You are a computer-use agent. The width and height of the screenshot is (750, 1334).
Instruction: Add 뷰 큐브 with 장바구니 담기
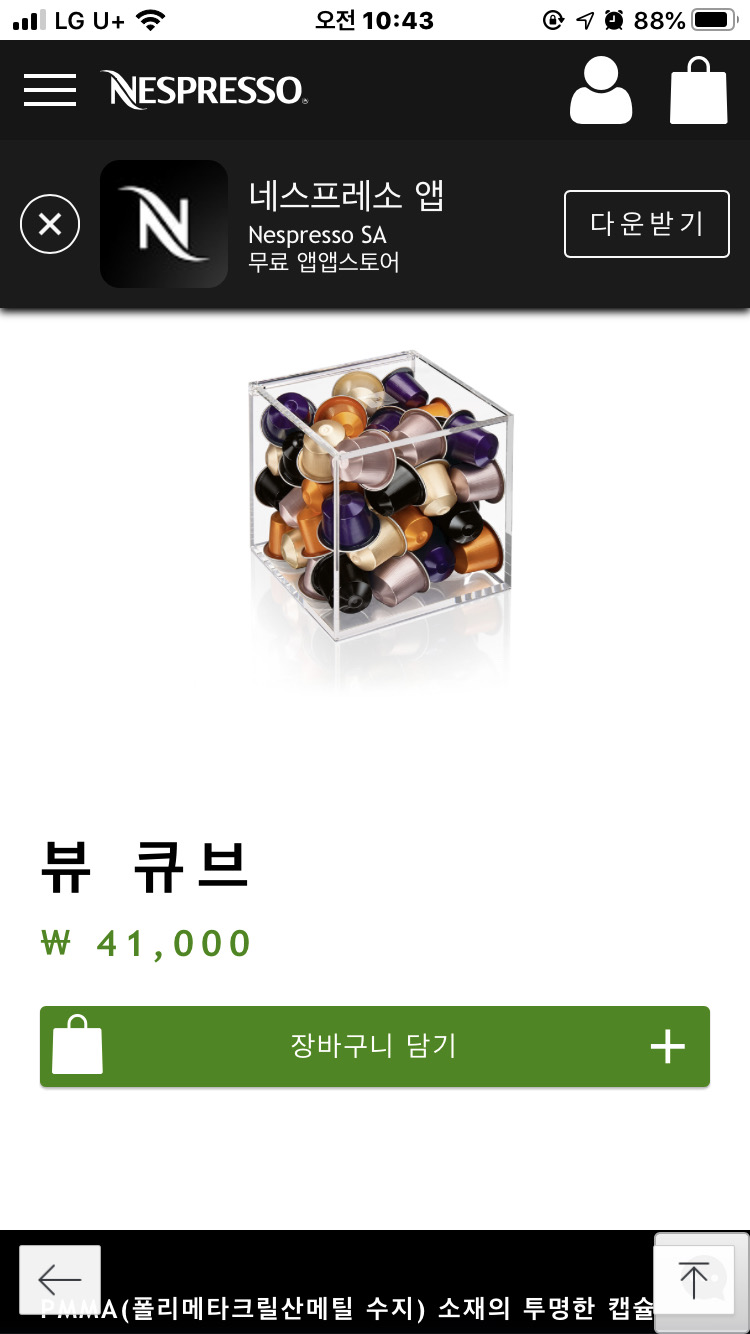[x=375, y=1046]
